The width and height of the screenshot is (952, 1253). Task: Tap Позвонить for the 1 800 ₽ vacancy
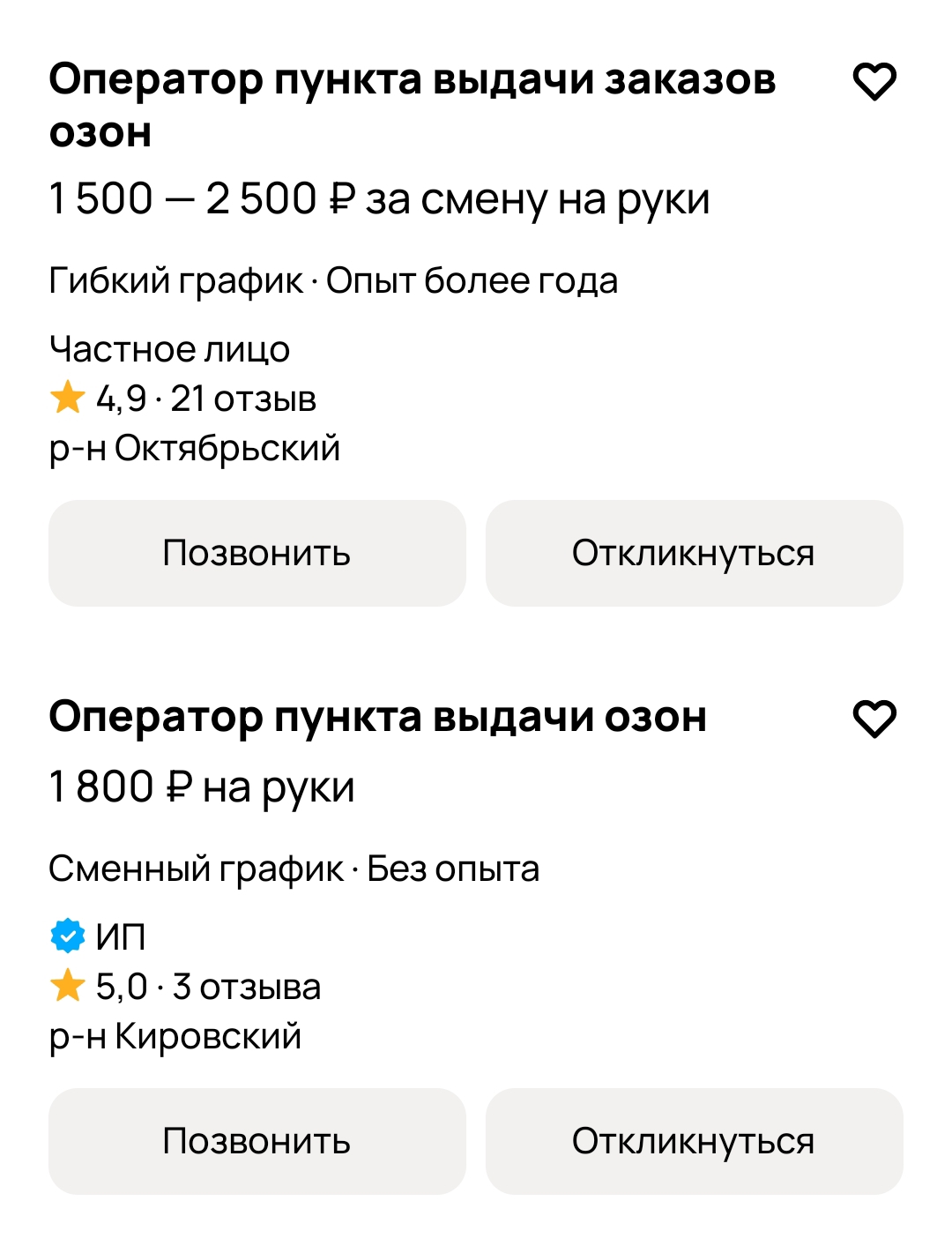tap(257, 1141)
